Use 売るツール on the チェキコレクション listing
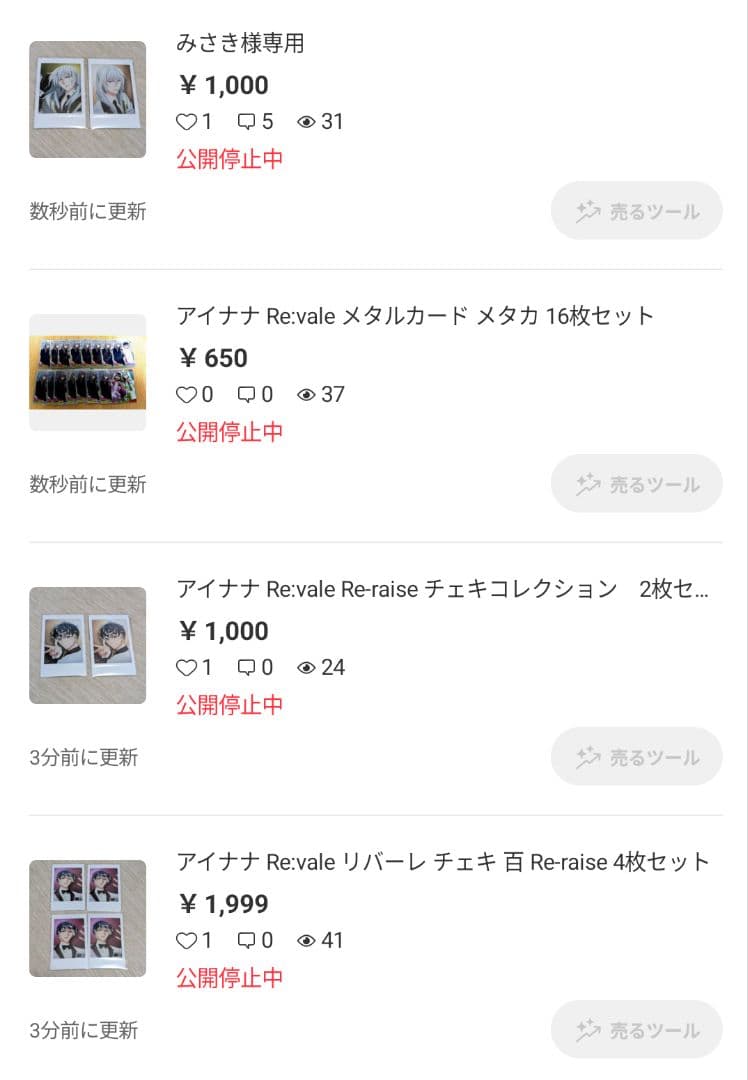748x1080 pixels. click(636, 757)
